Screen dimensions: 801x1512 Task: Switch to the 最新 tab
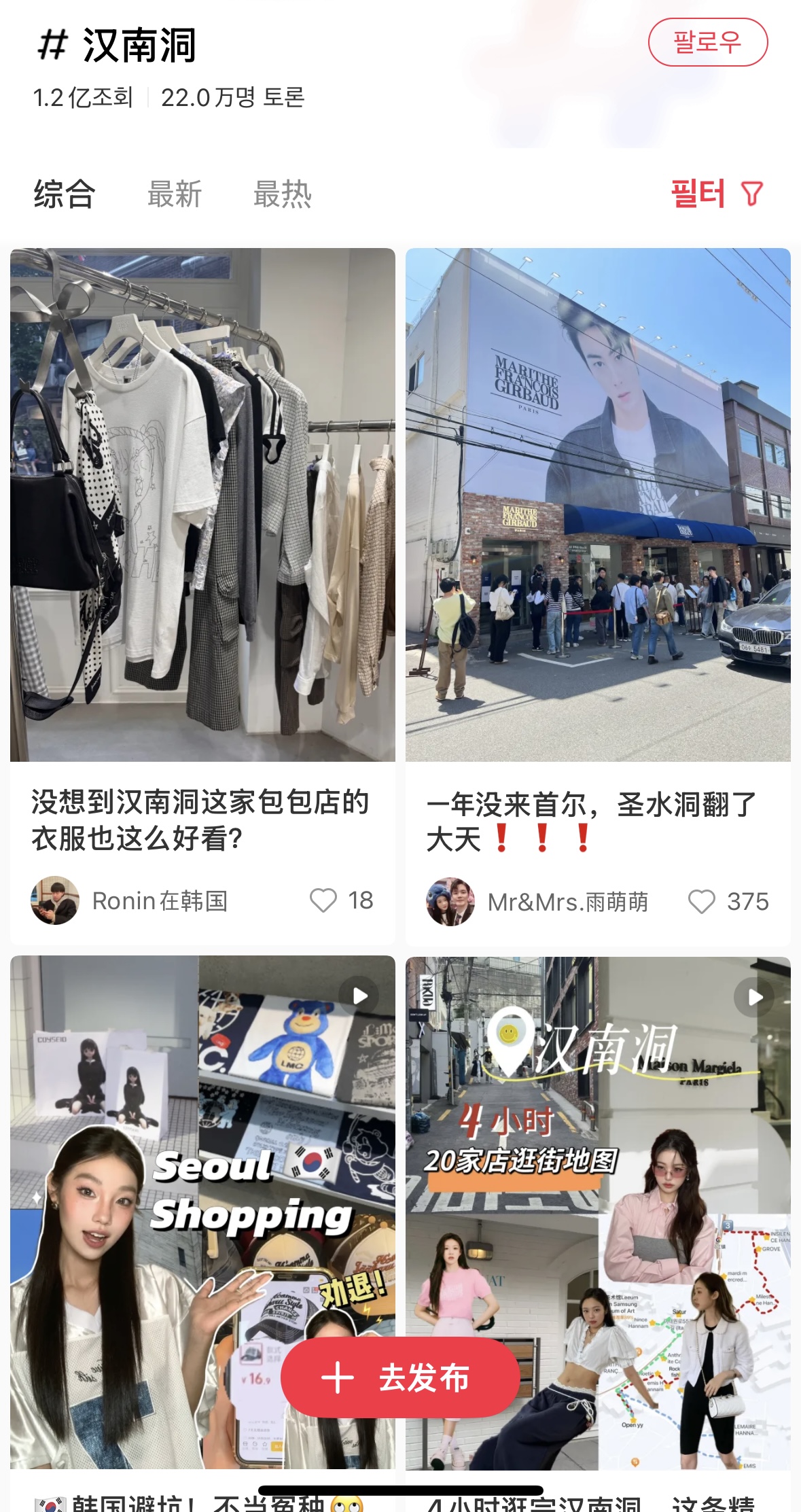click(175, 194)
